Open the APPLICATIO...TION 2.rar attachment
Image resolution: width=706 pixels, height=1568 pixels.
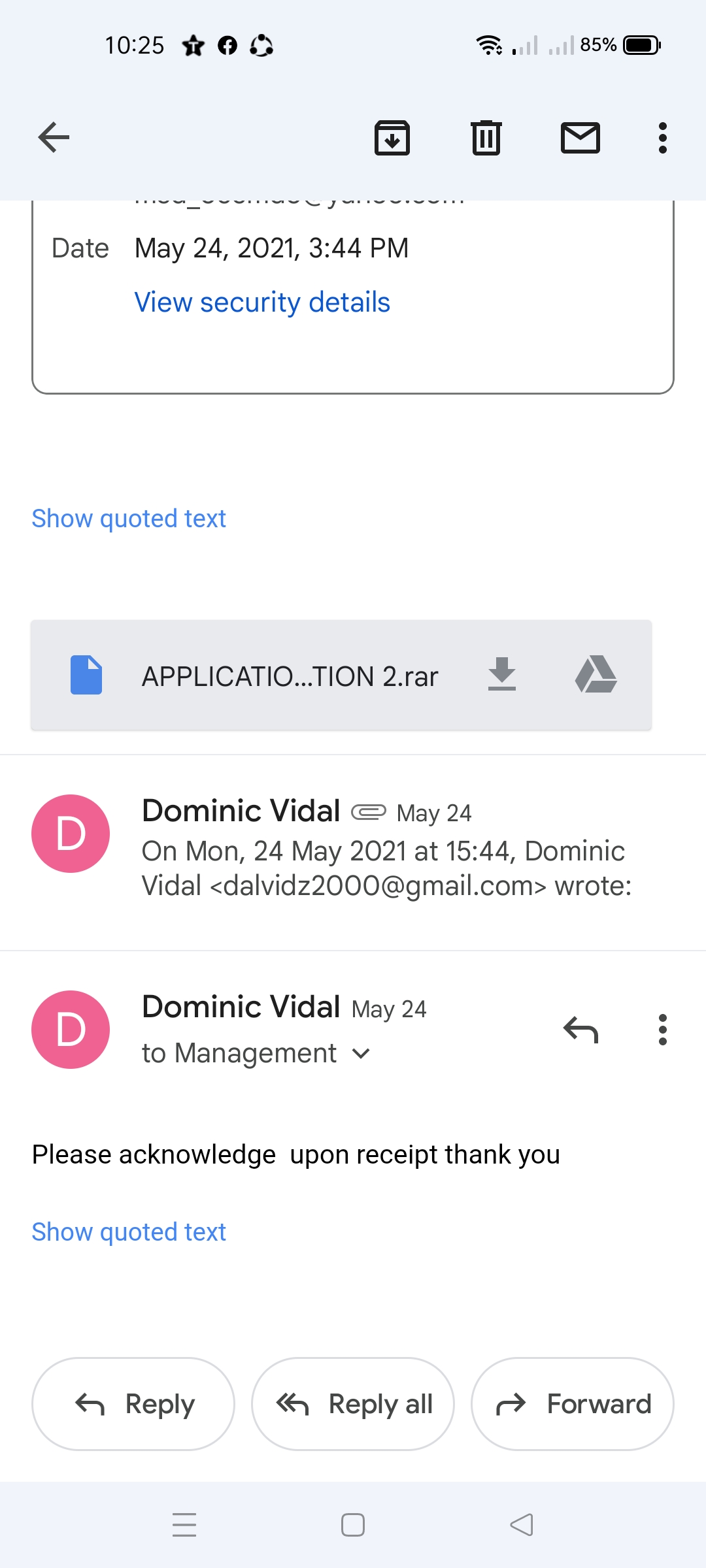(290, 676)
